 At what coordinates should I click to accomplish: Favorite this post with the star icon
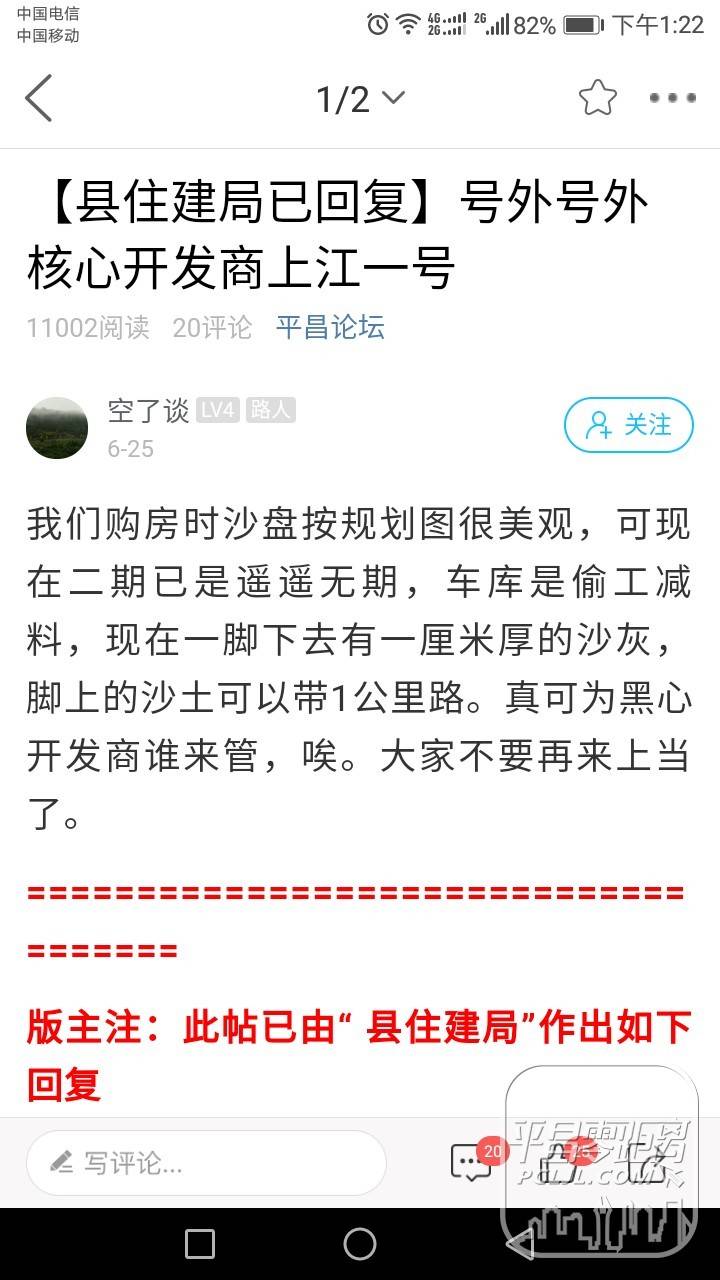(x=597, y=98)
